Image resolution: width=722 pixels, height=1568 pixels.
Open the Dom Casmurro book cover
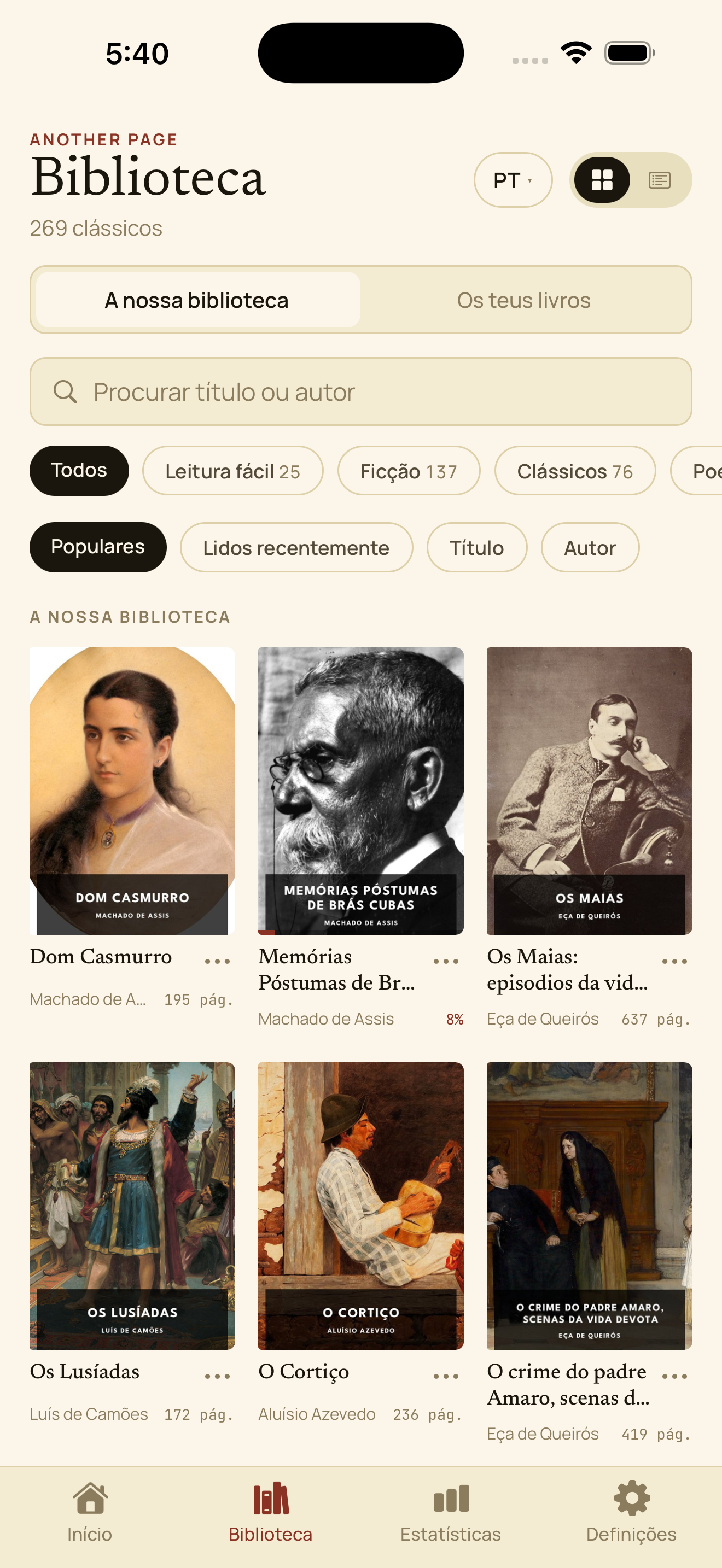click(132, 791)
